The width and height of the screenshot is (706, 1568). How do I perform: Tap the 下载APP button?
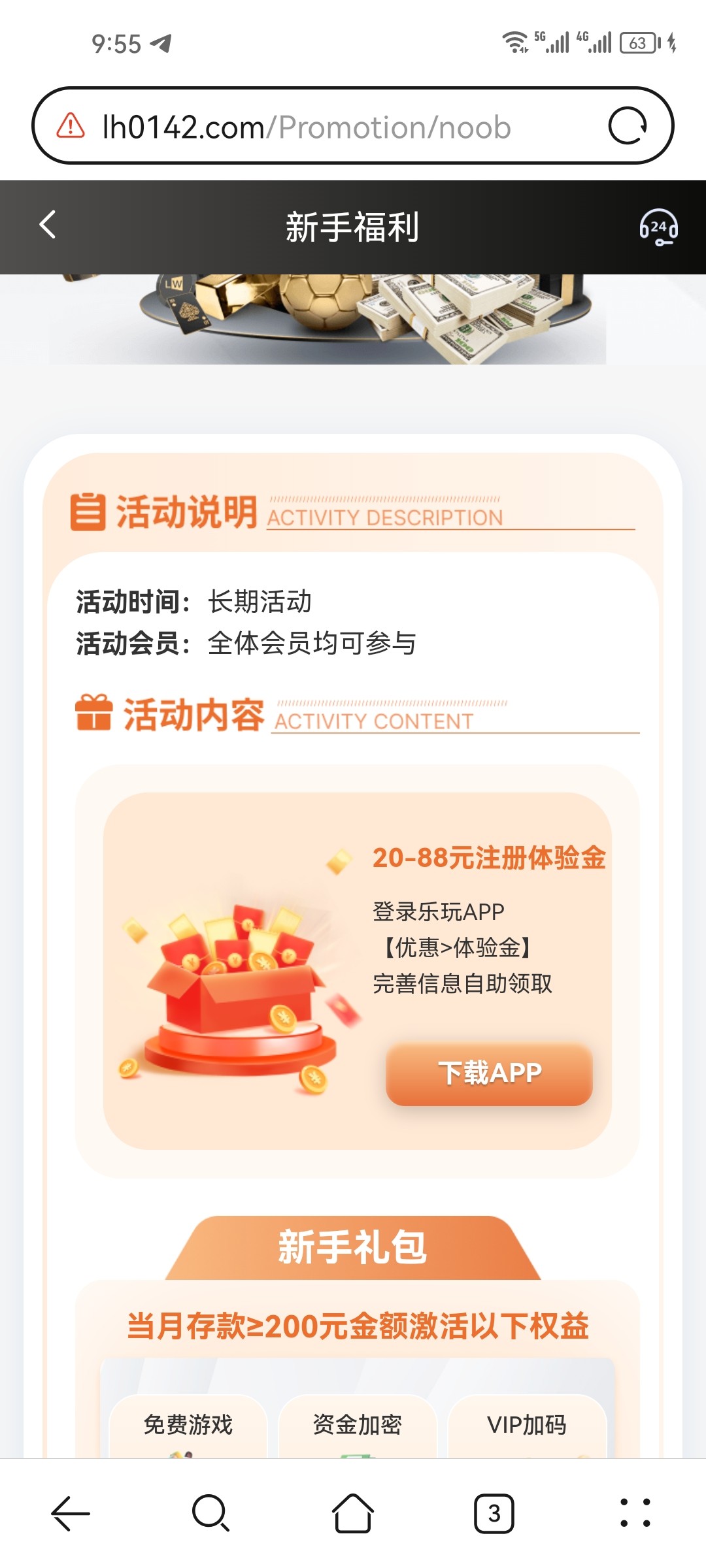tap(489, 1073)
